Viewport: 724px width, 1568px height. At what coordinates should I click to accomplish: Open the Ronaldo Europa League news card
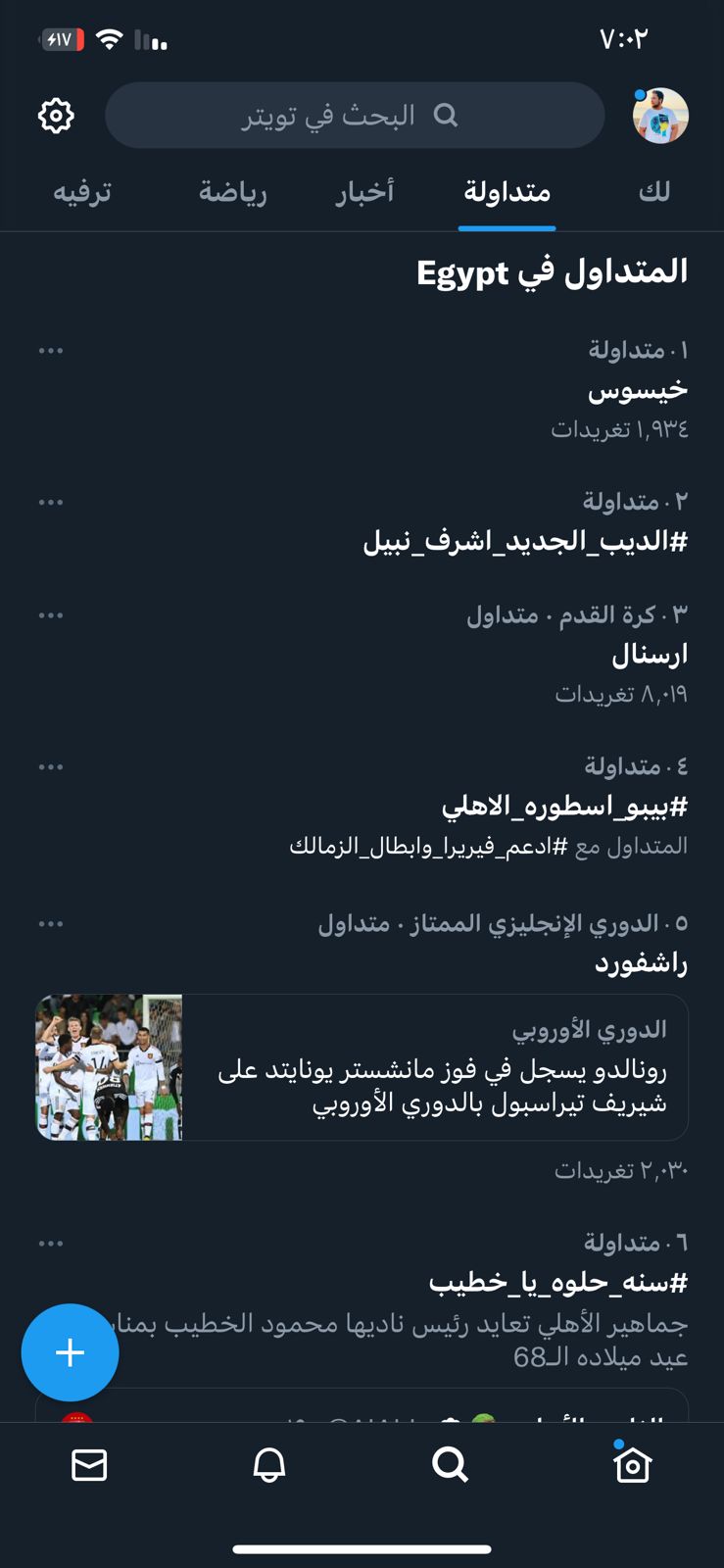362,1067
